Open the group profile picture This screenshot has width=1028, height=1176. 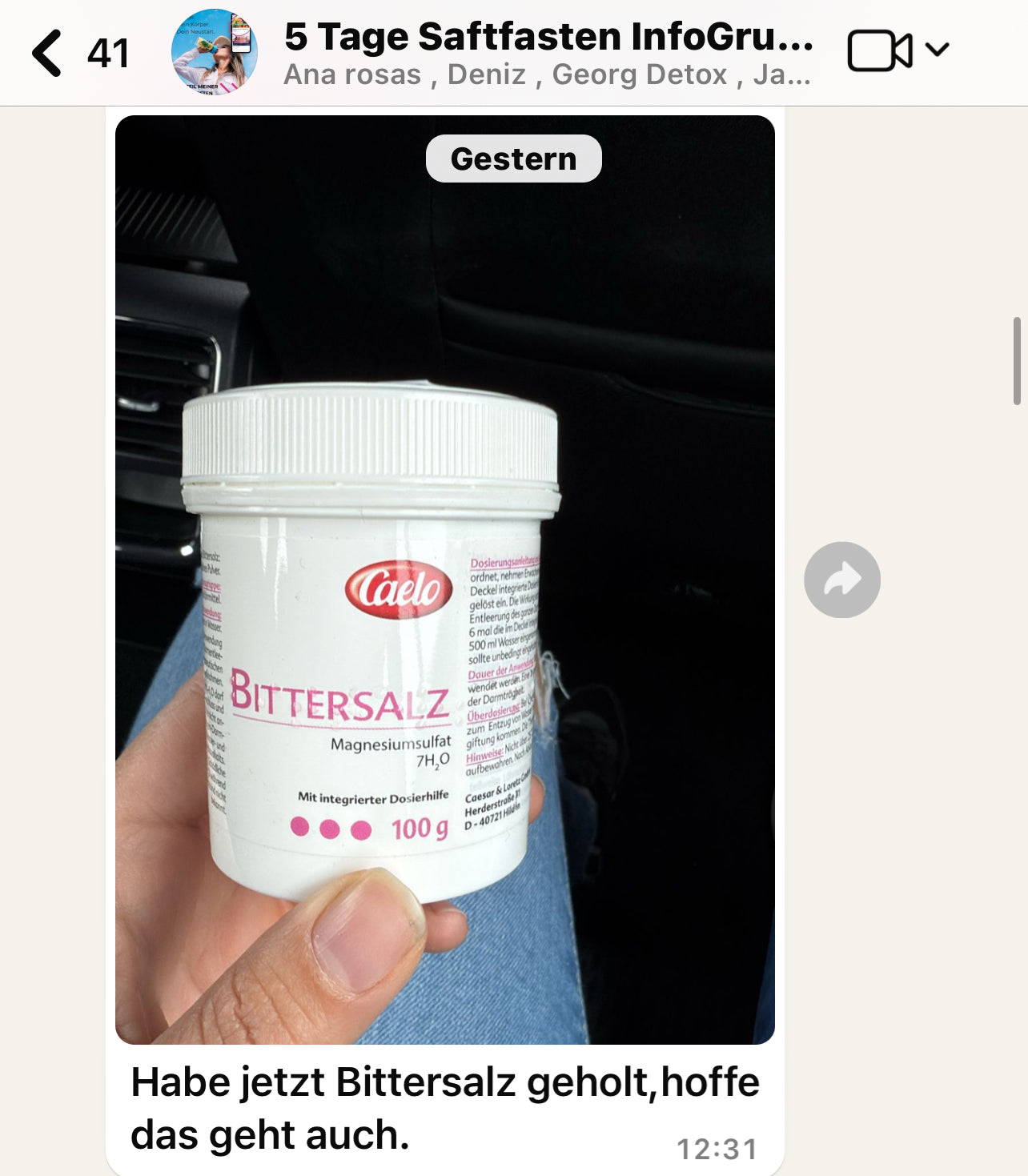(x=214, y=53)
